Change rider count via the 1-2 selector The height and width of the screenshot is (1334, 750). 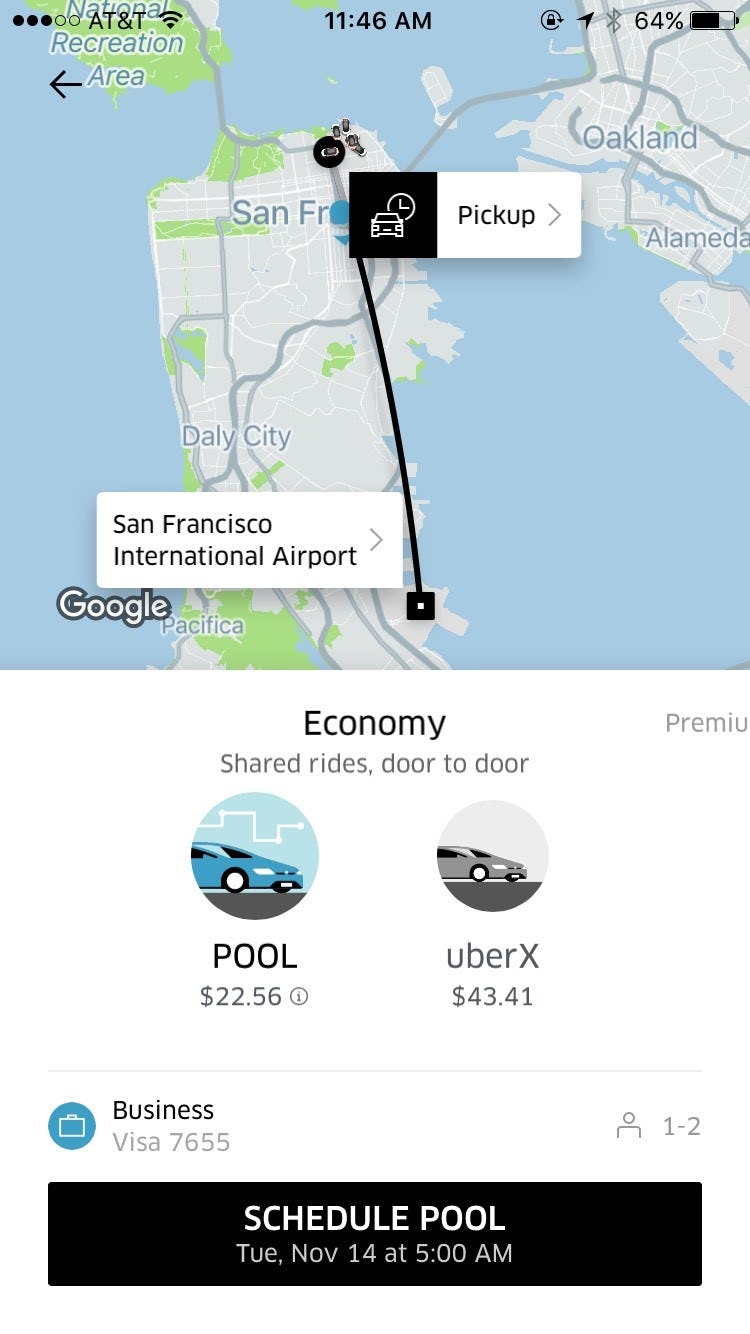684,1125
